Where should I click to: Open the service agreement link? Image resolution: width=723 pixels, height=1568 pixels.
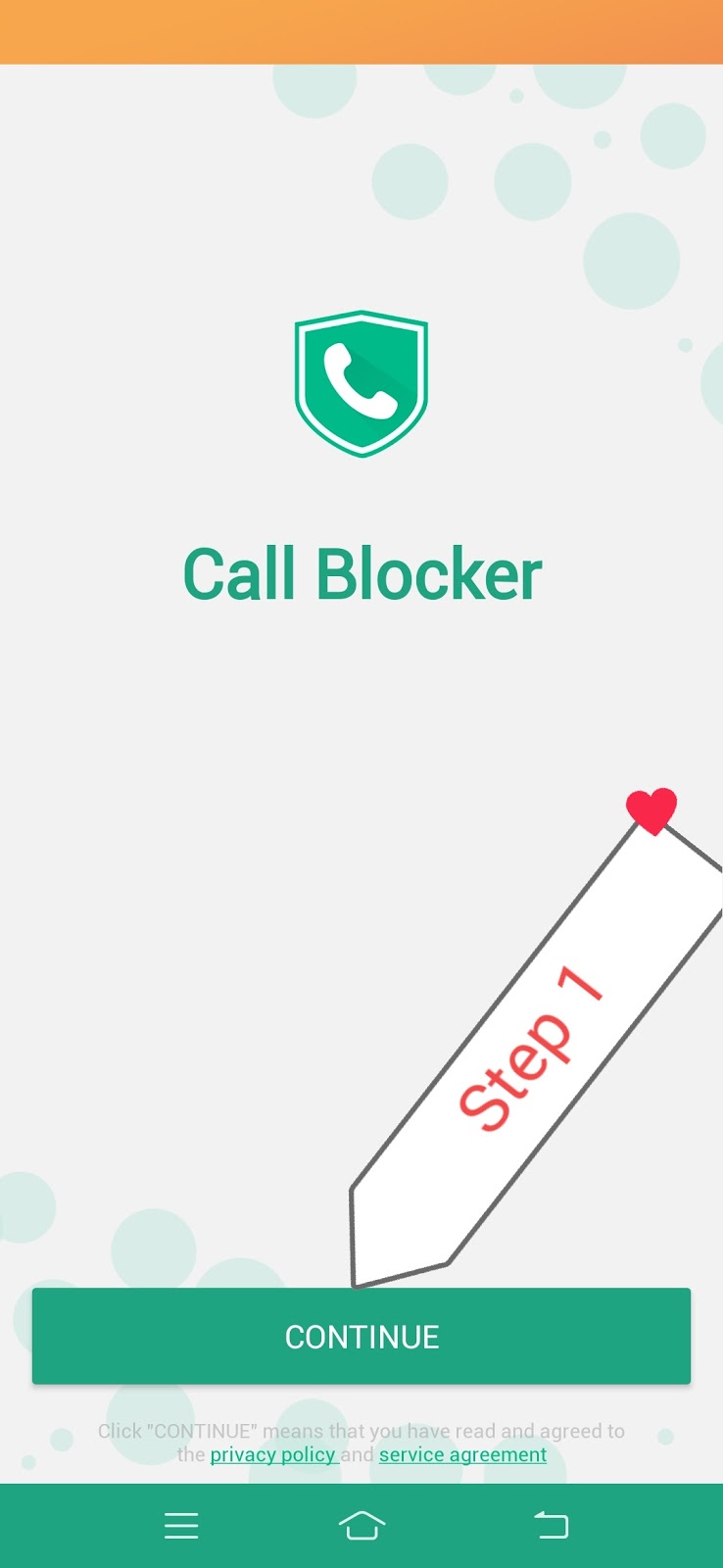(462, 1454)
